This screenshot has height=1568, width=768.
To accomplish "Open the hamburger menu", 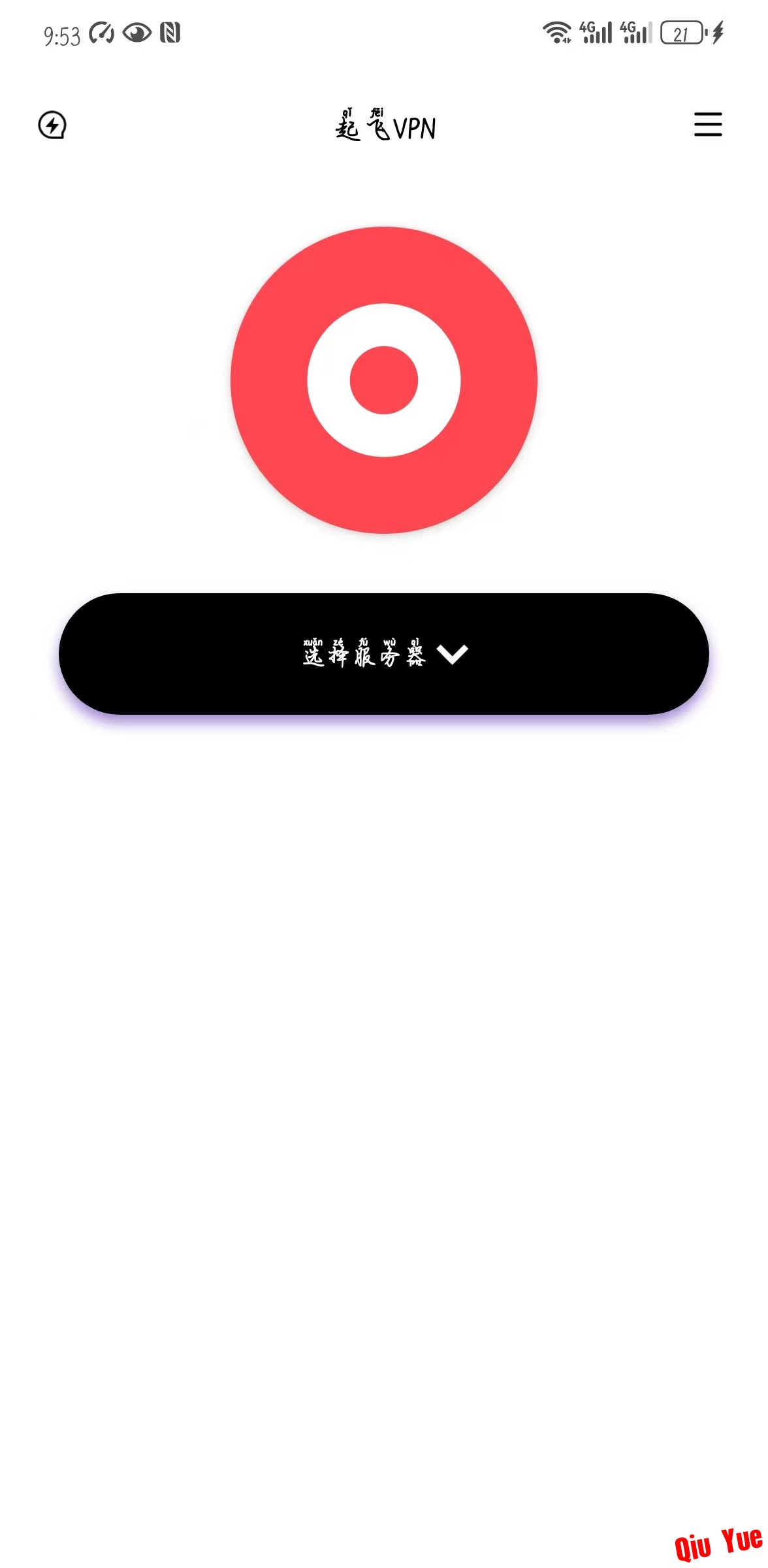I will coord(708,124).
